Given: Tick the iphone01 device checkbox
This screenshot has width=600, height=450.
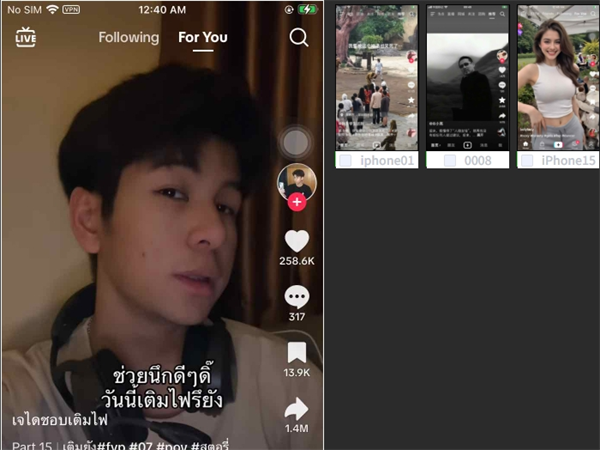Looking at the screenshot, I should pyautogui.click(x=345, y=160).
